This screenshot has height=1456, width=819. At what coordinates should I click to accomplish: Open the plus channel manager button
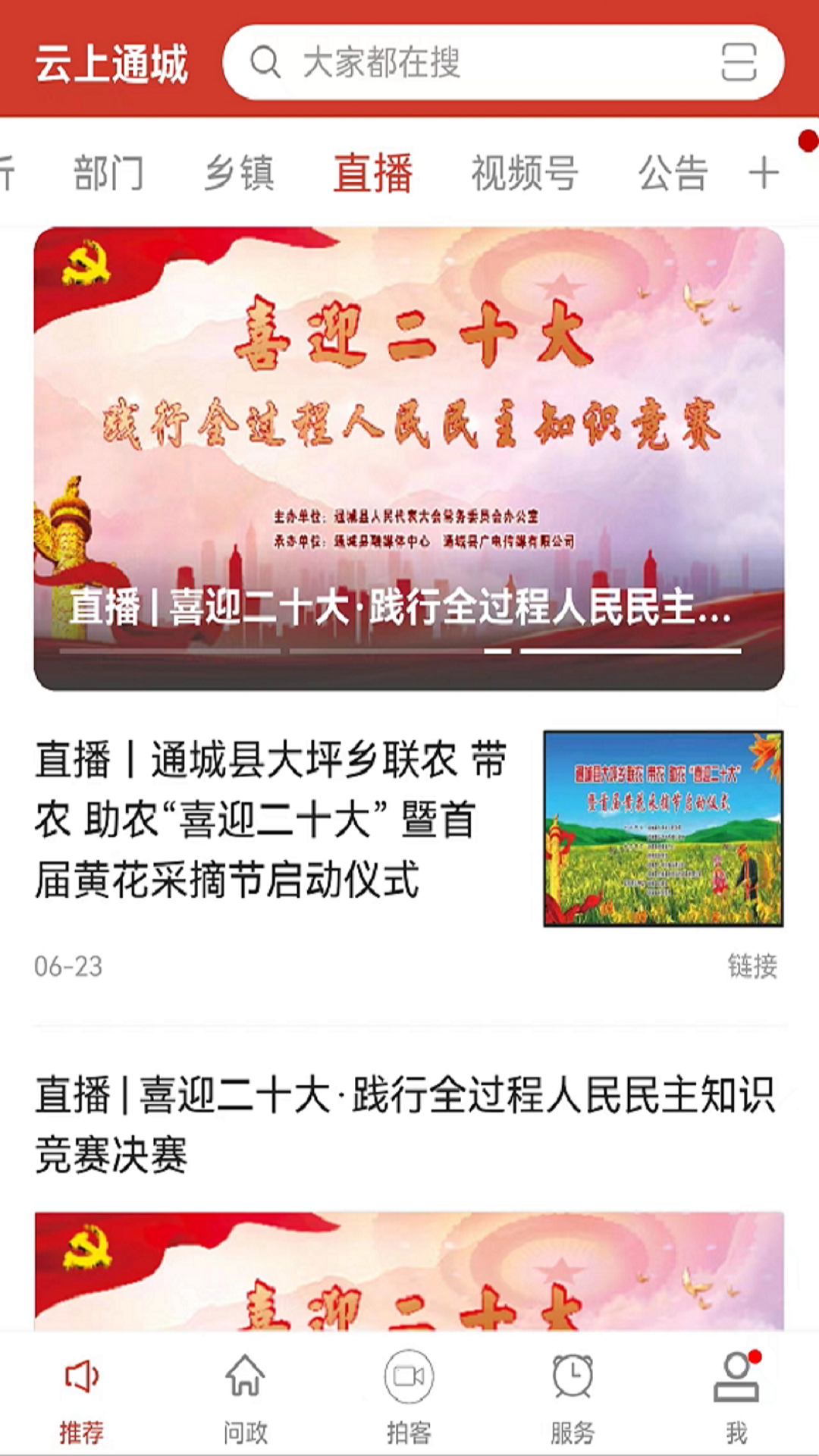[764, 173]
